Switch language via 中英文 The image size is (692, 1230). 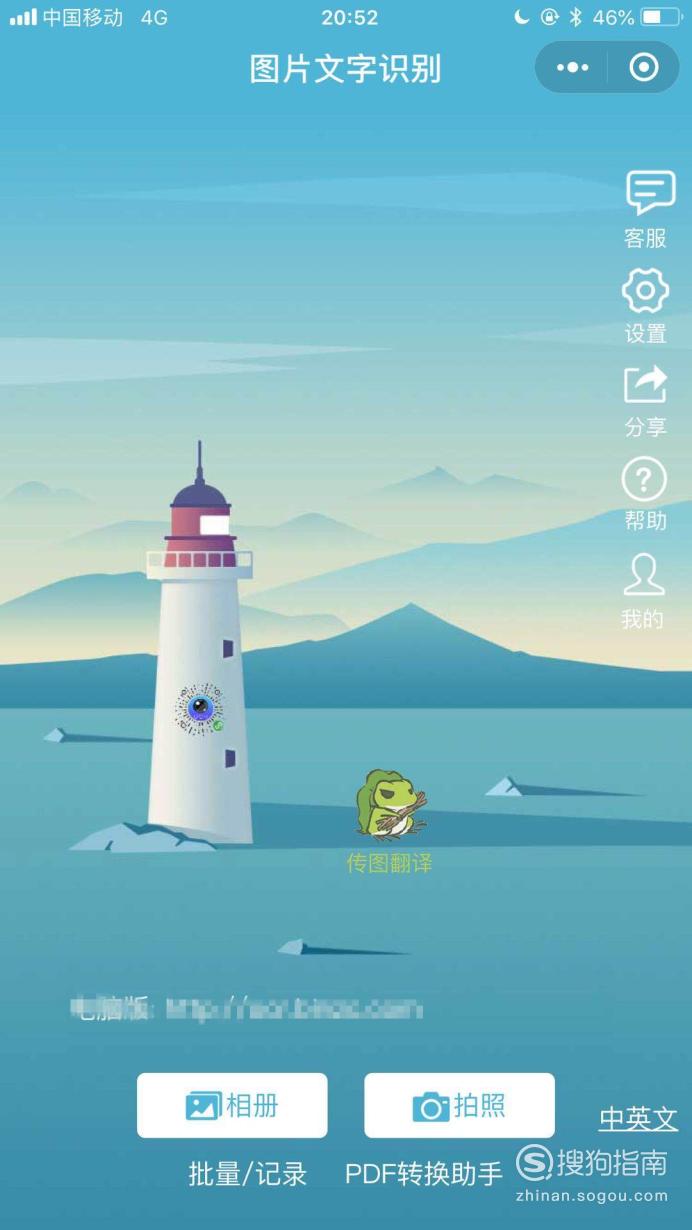coord(638,1119)
